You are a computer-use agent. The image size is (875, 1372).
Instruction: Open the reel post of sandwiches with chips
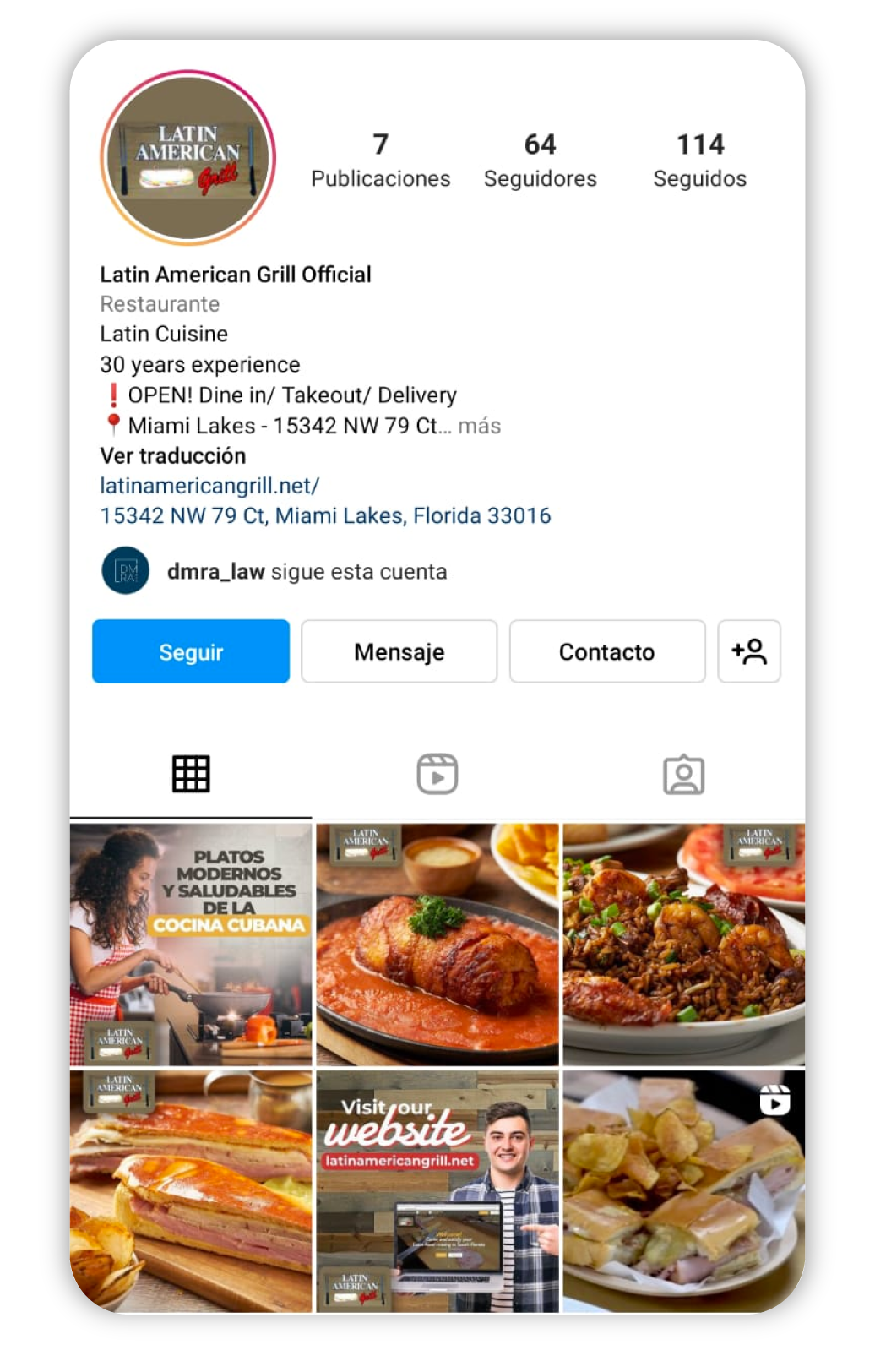pos(684,1191)
